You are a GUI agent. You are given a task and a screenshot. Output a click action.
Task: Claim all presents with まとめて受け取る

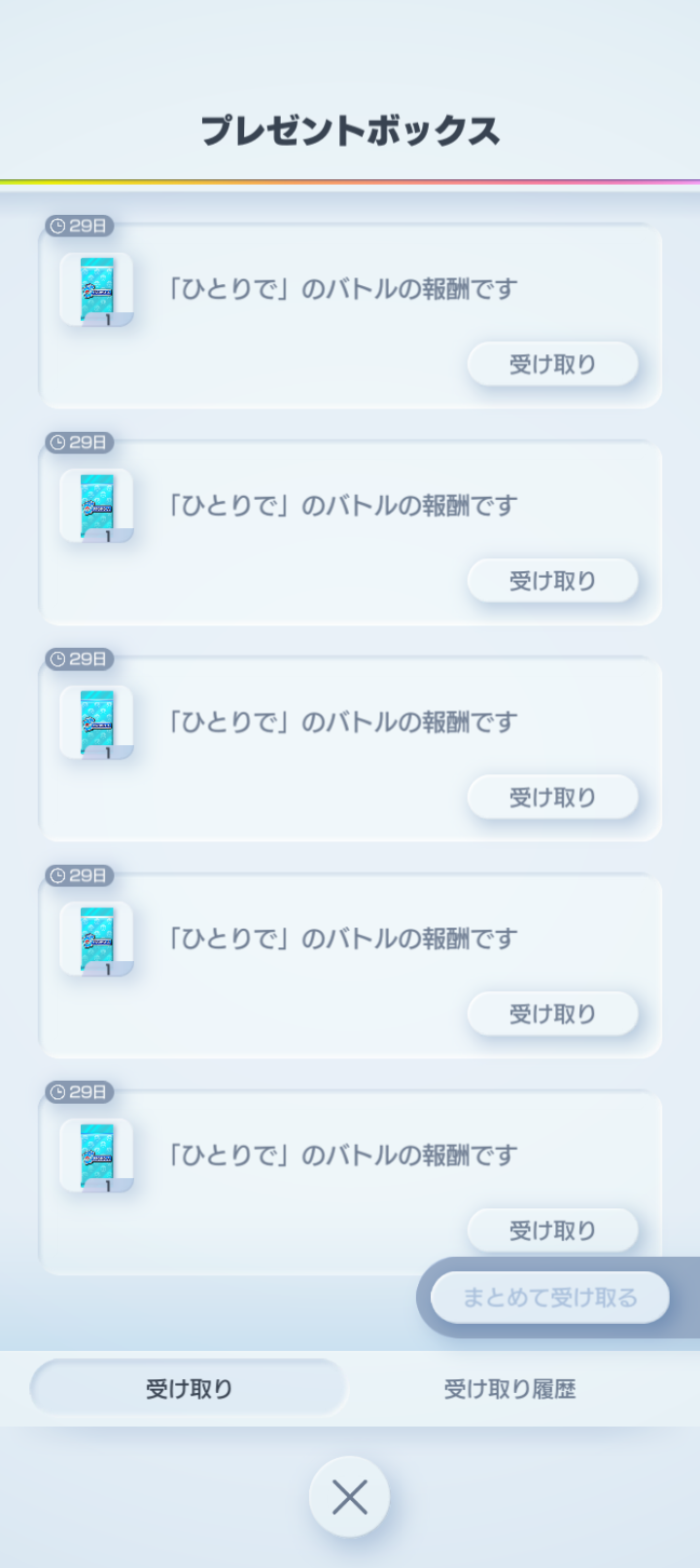(549, 1298)
